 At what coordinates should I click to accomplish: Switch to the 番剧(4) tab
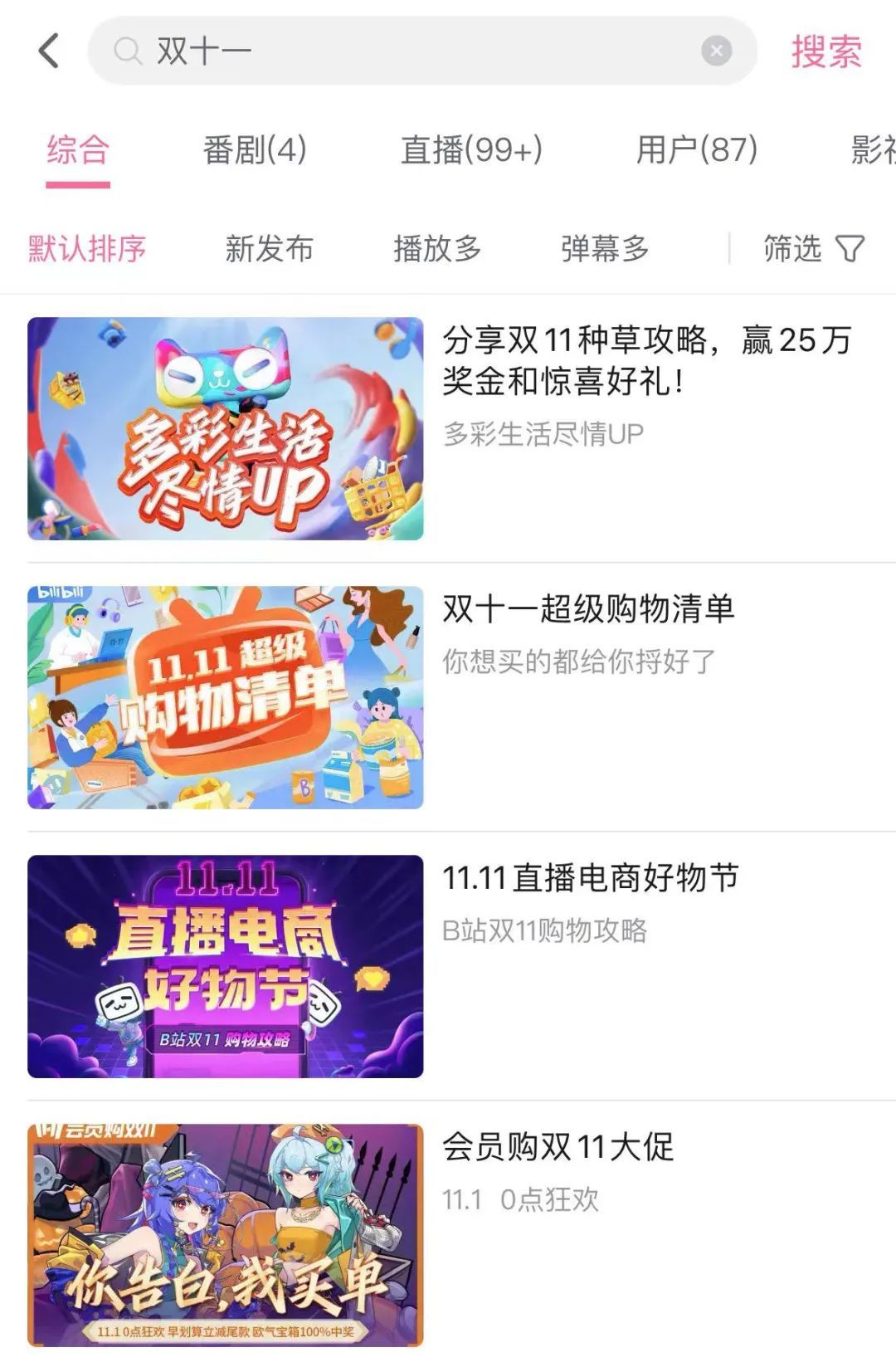point(255,150)
